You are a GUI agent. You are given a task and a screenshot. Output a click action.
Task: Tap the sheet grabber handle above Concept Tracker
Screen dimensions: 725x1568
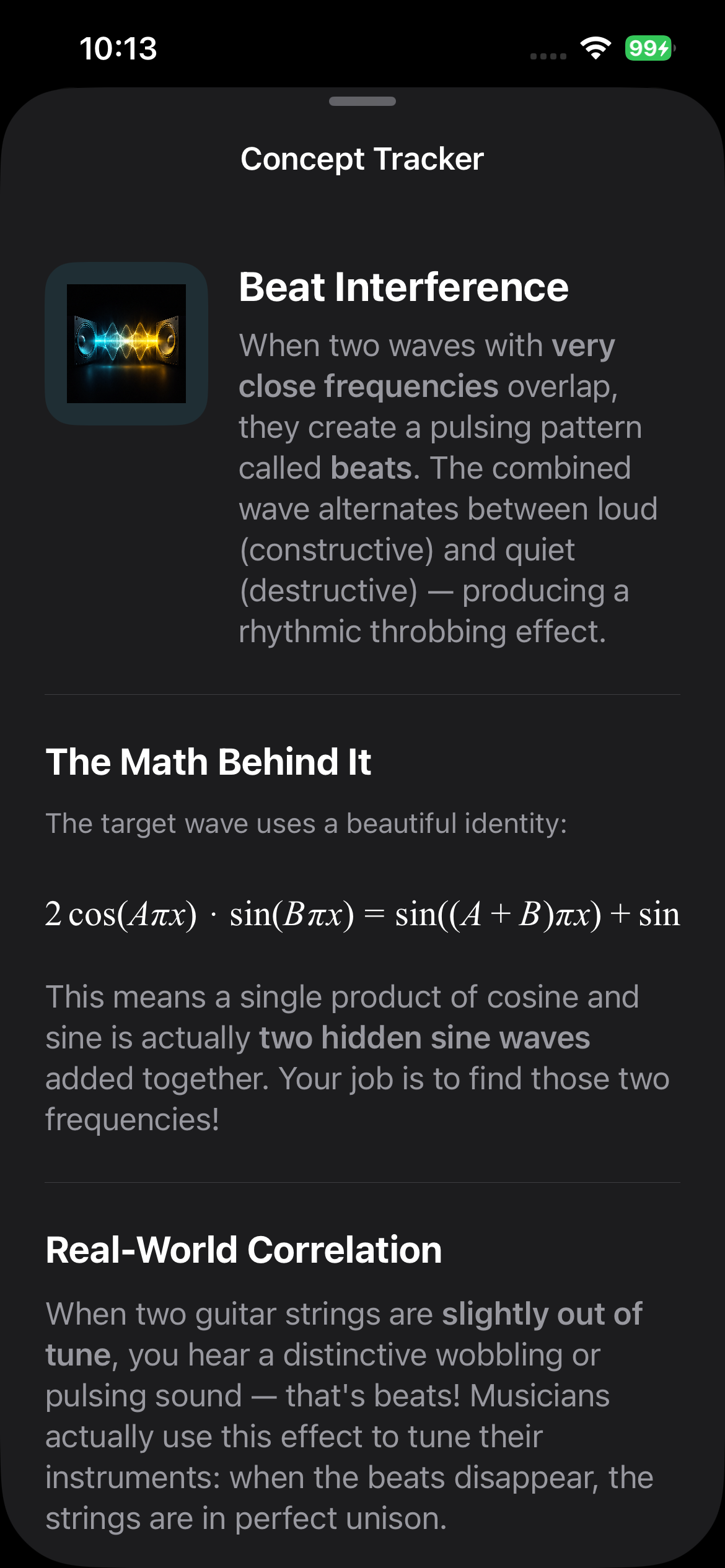(362, 102)
